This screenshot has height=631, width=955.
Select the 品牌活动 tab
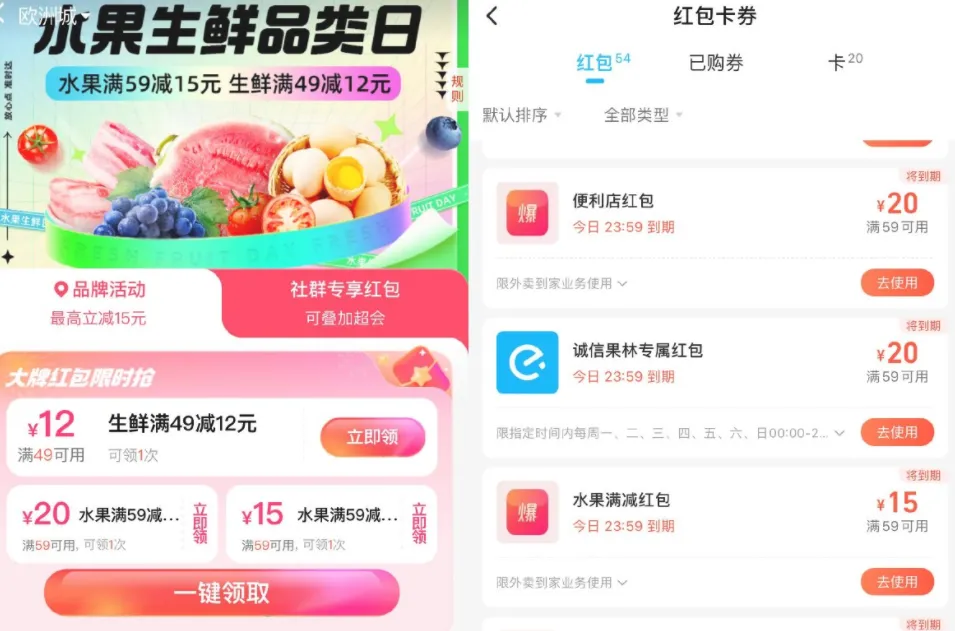coord(99,302)
